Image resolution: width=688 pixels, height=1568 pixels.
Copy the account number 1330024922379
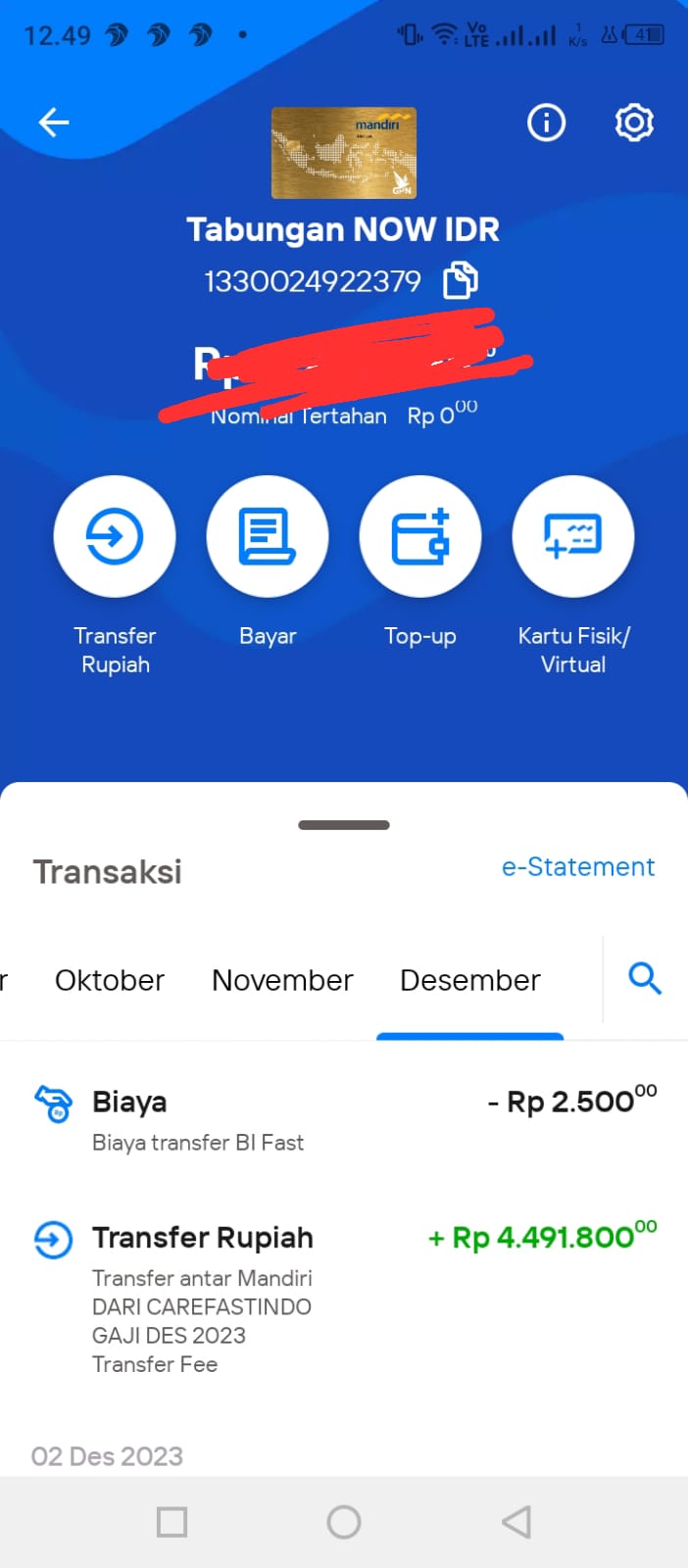[x=461, y=280]
